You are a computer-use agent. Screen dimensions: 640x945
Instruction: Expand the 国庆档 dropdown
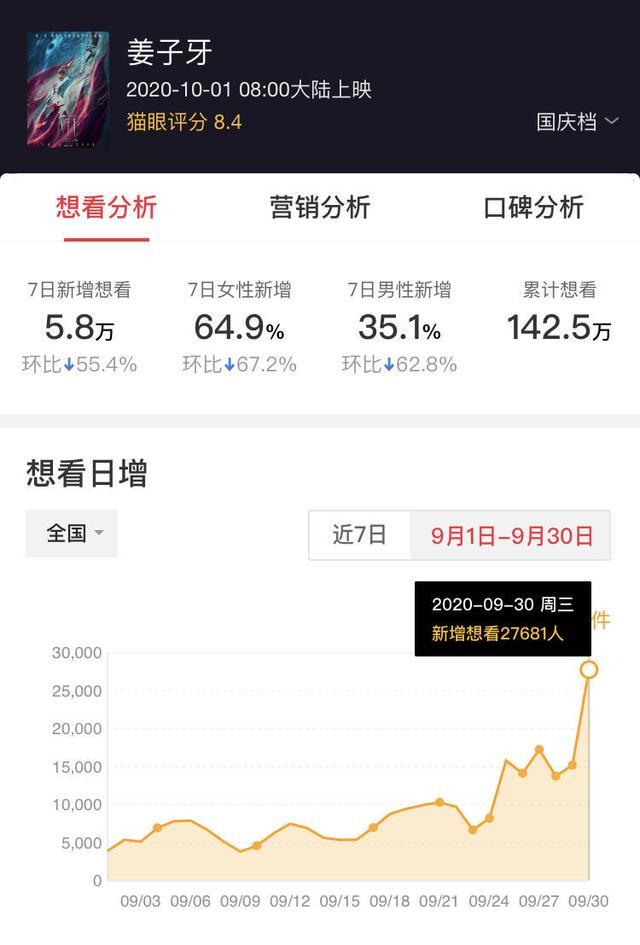tap(577, 122)
